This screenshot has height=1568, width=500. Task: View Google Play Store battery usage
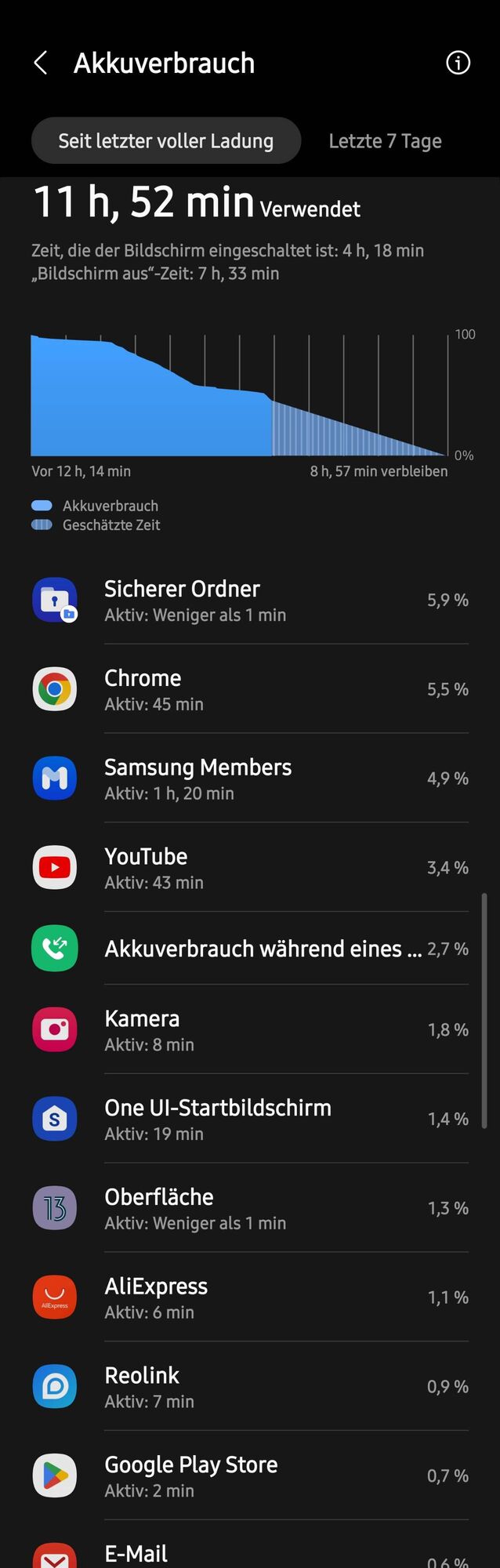[250, 1476]
